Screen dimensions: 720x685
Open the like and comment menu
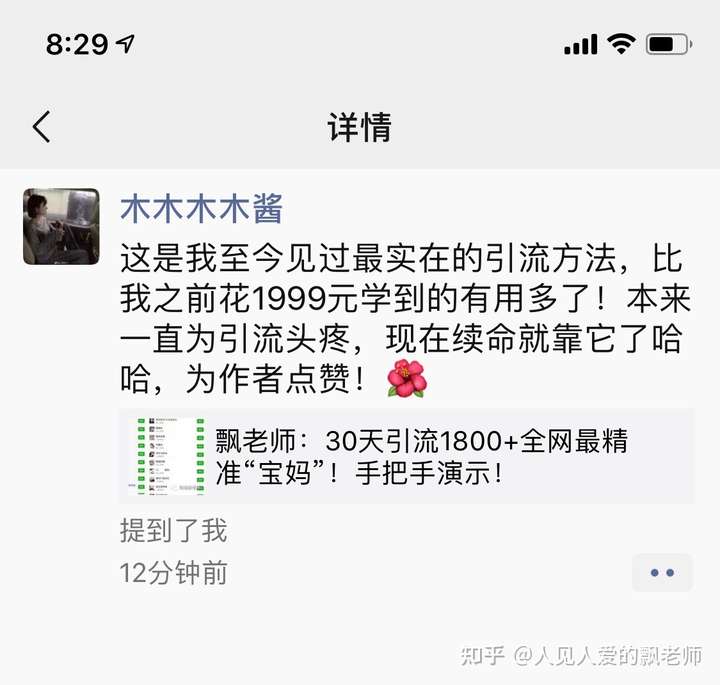pyautogui.click(x=661, y=573)
